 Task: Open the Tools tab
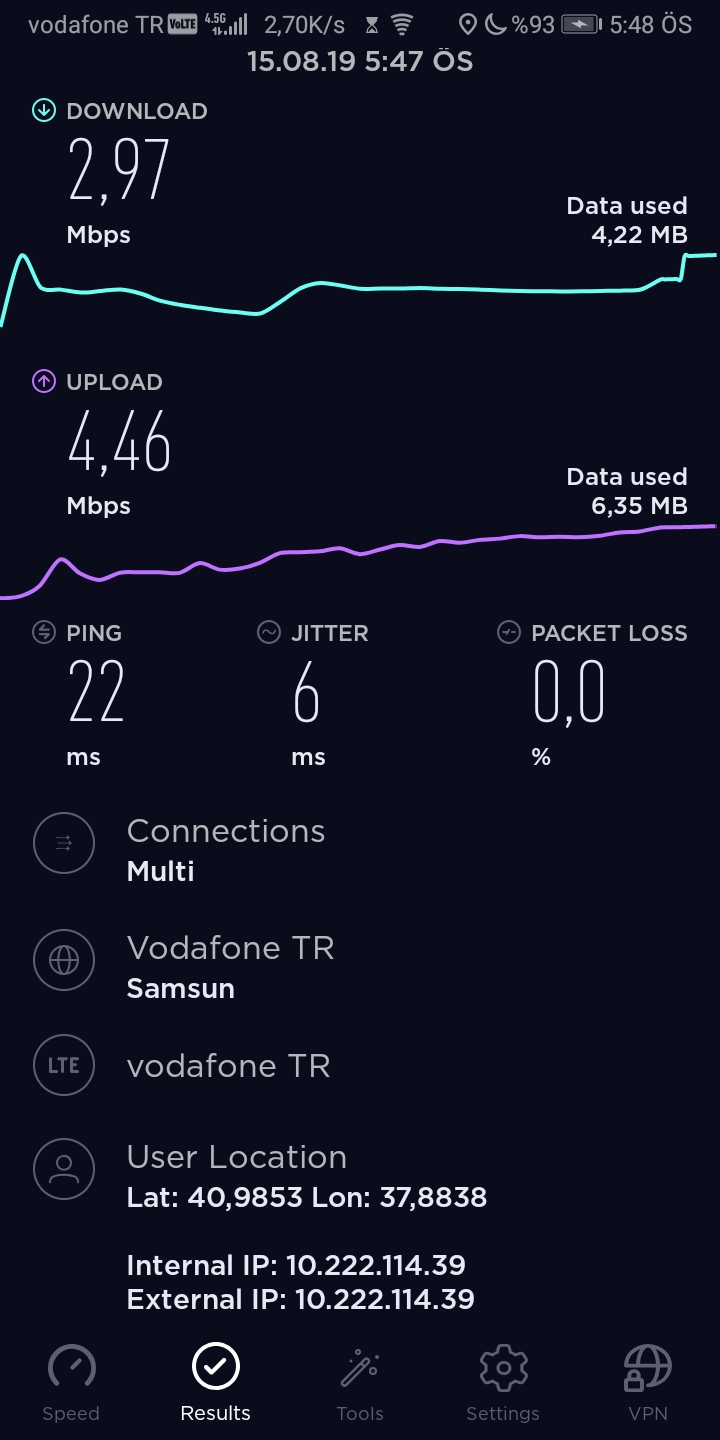[360, 1384]
